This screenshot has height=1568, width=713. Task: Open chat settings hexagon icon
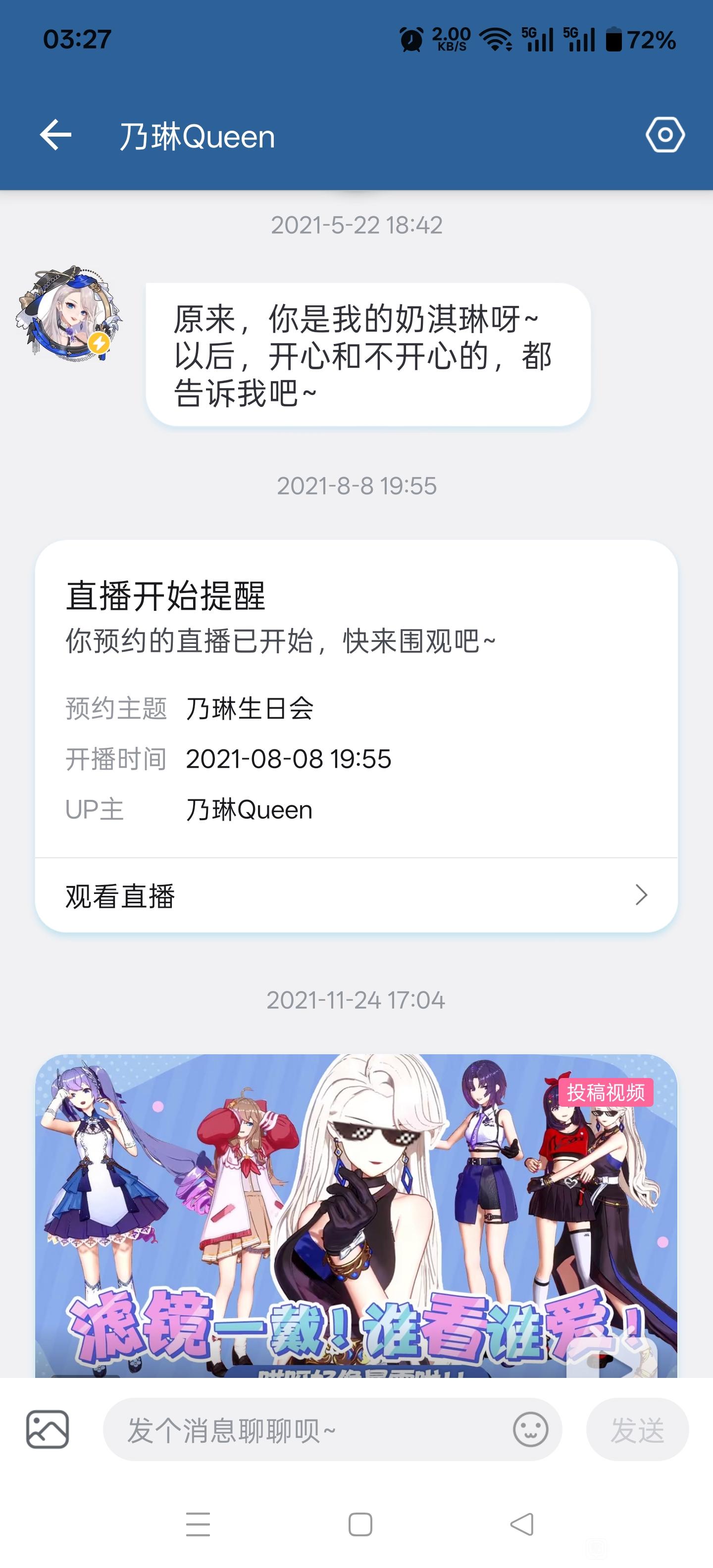665,135
